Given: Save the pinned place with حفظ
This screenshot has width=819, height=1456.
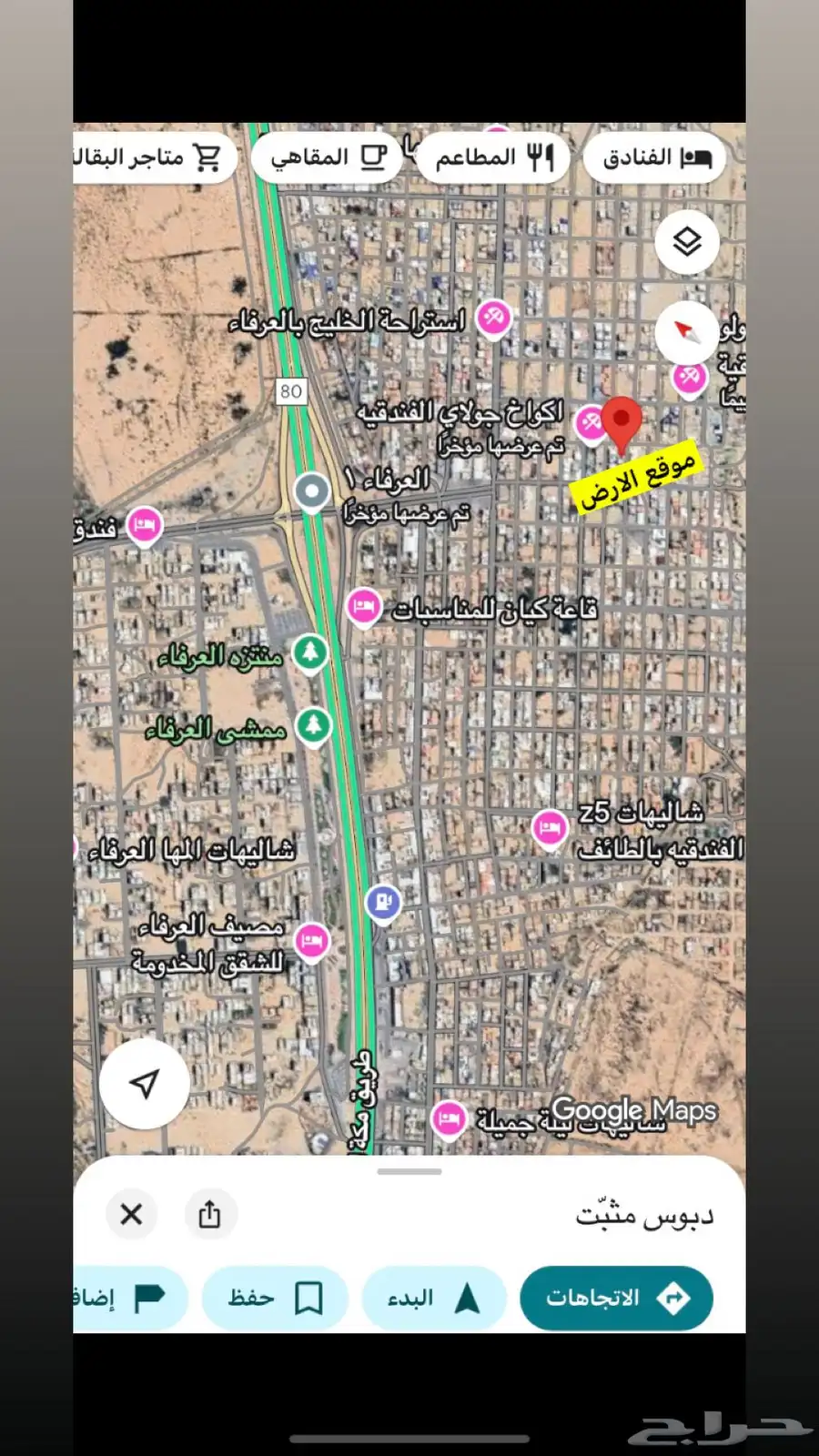Looking at the screenshot, I should point(275,1298).
